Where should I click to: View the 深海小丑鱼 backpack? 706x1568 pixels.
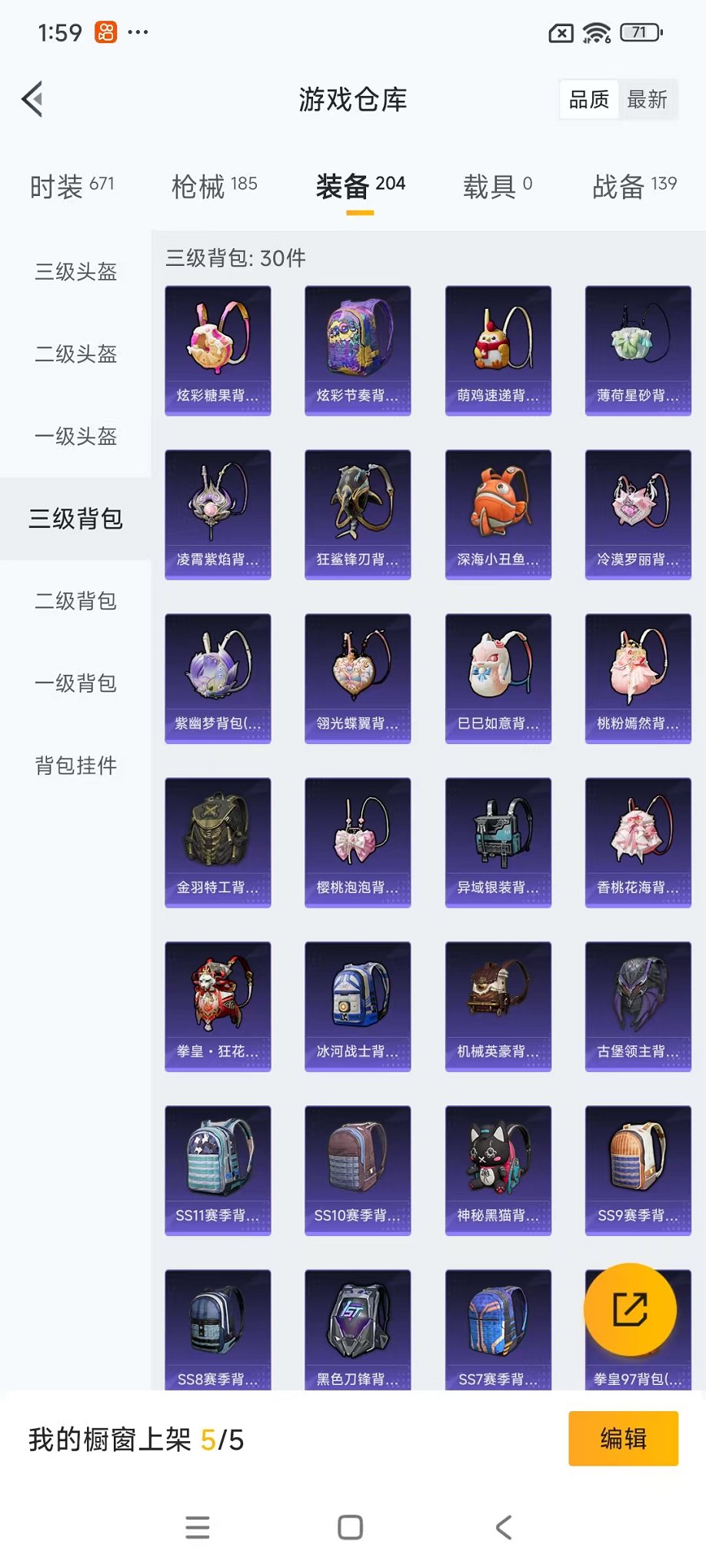click(x=498, y=514)
